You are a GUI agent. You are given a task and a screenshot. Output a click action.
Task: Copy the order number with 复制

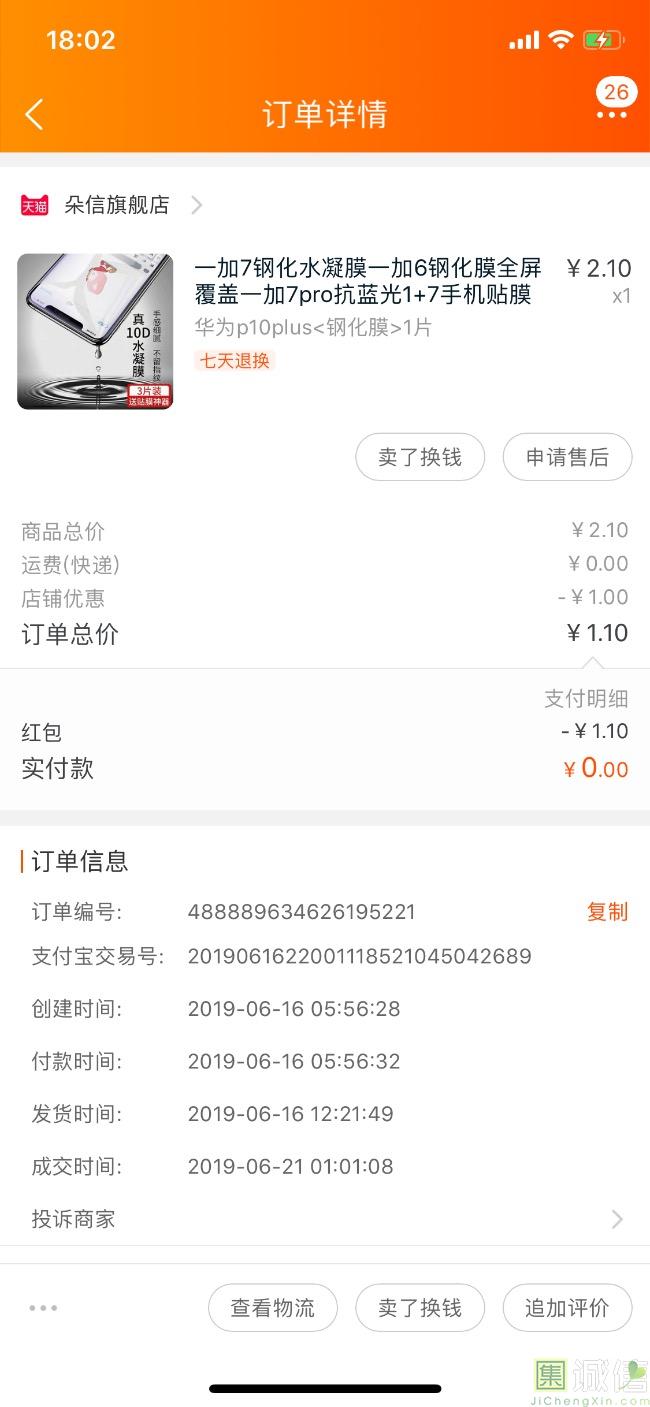point(607,912)
